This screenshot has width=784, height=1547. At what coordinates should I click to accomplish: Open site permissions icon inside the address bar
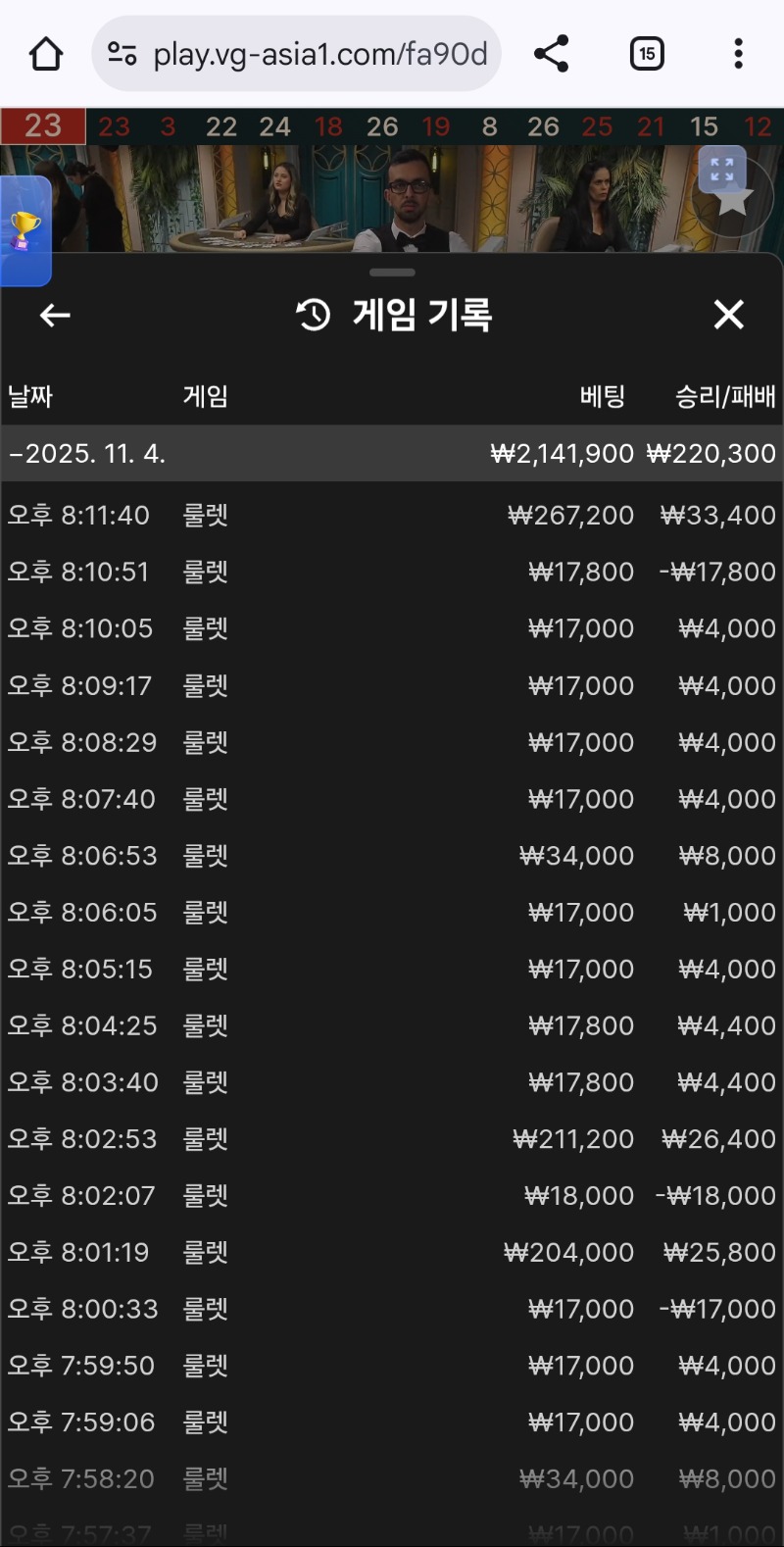coord(122,54)
